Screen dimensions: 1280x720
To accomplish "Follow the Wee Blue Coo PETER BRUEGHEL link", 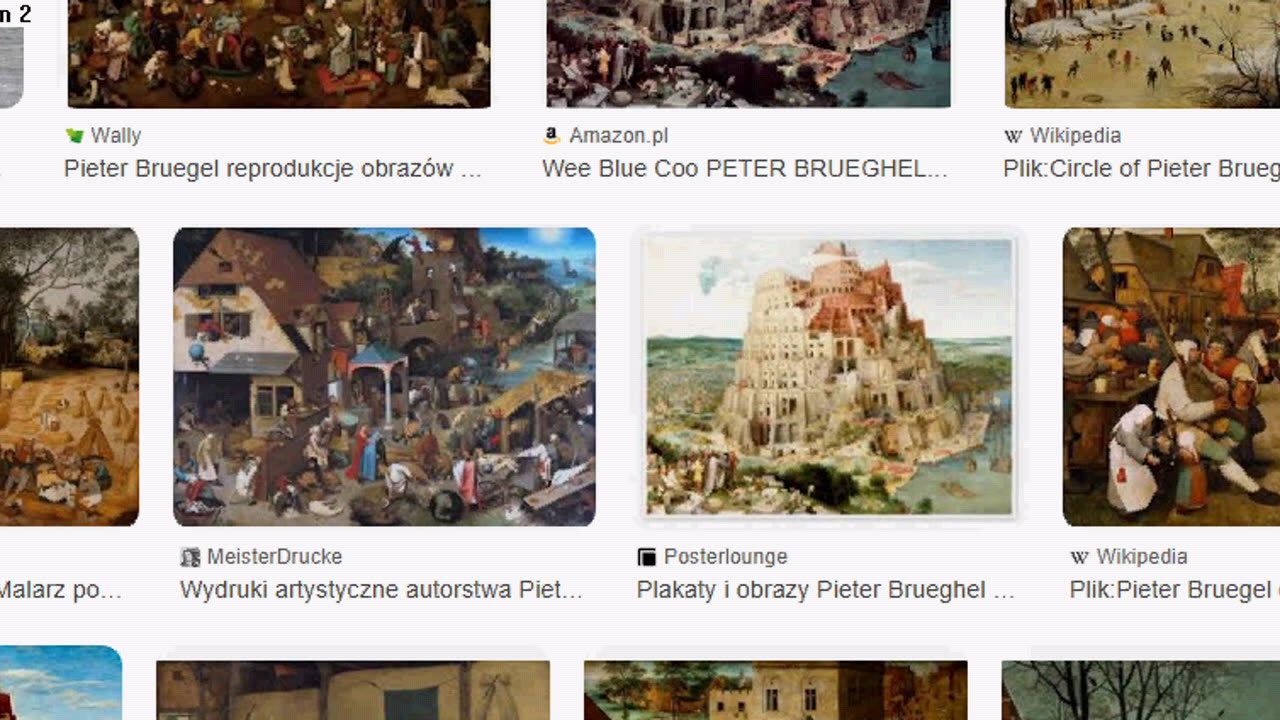I will pyautogui.click(x=745, y=169).
